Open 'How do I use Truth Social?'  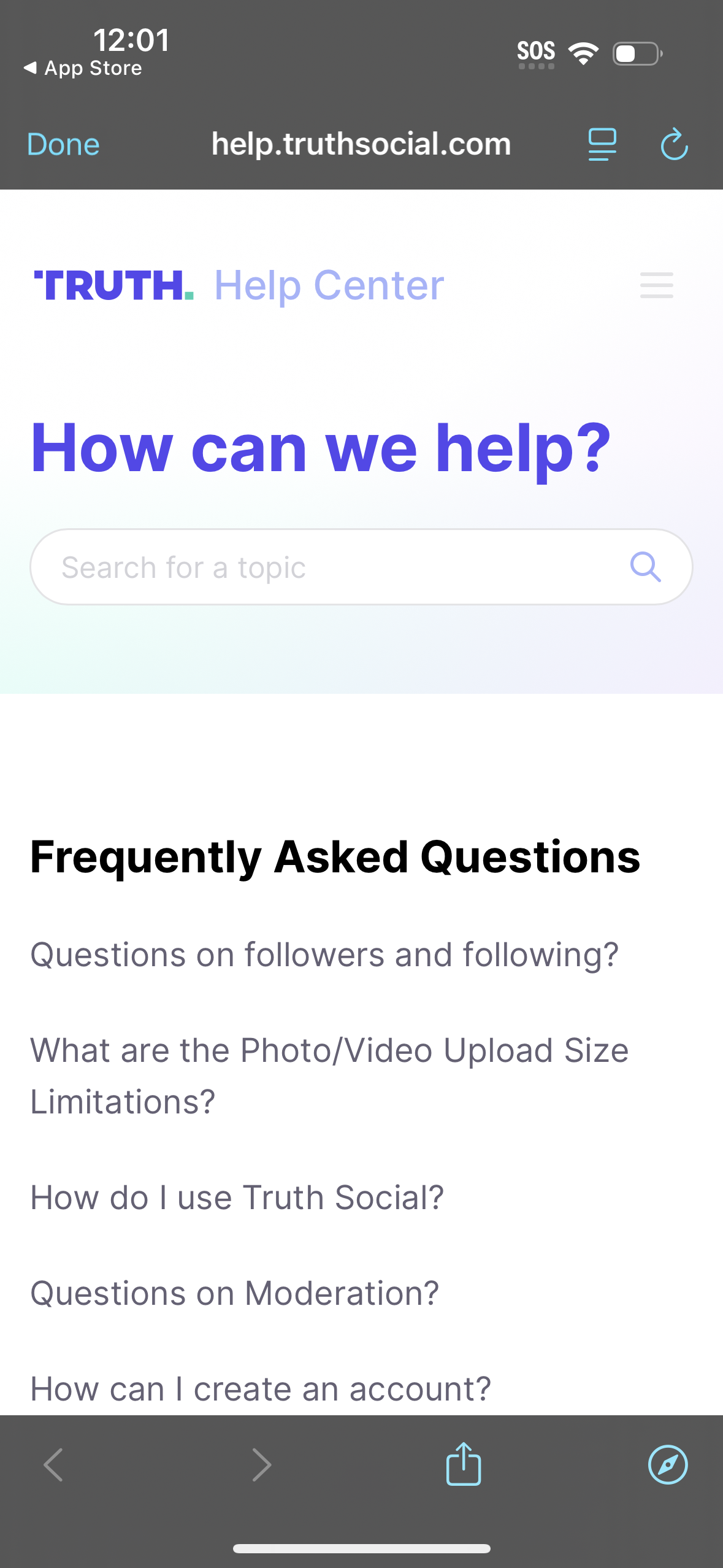click(237, 1197)
